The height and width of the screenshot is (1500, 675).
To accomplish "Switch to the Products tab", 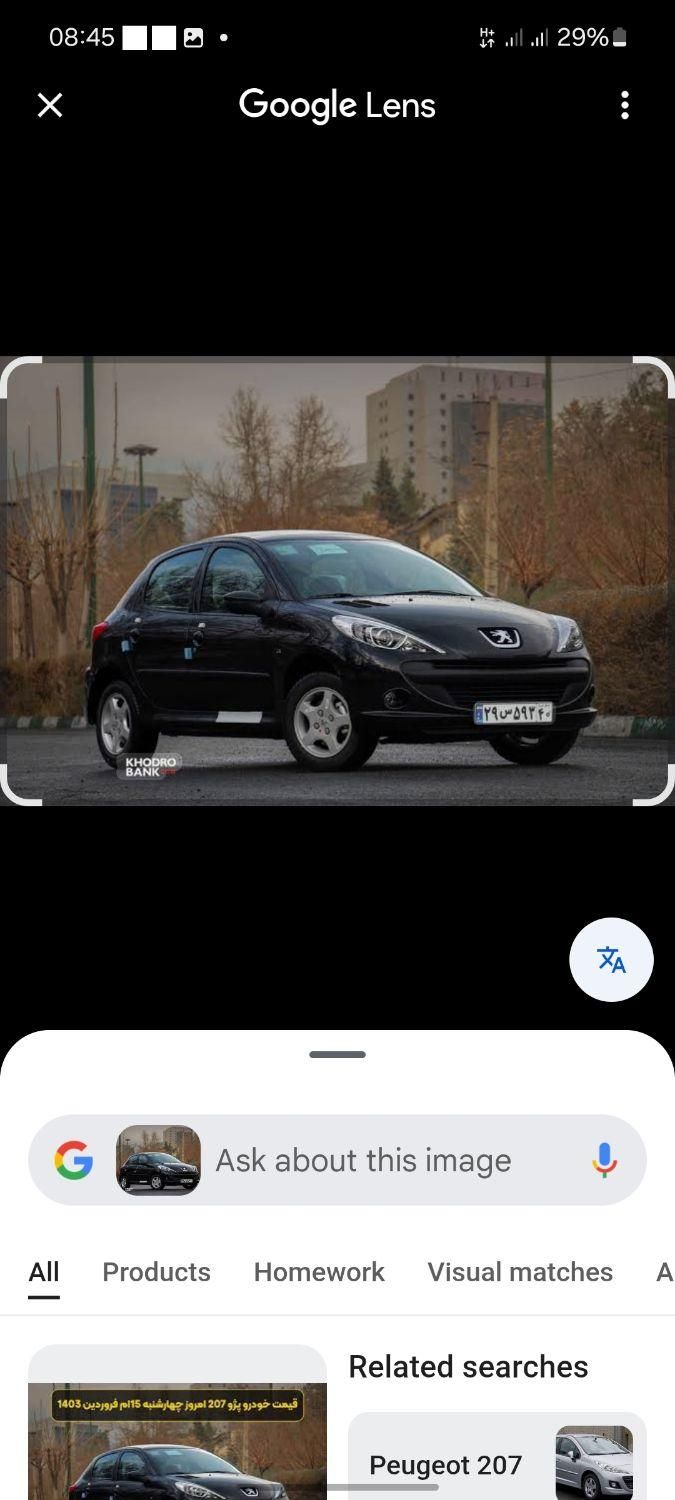I will (156, 1272).
